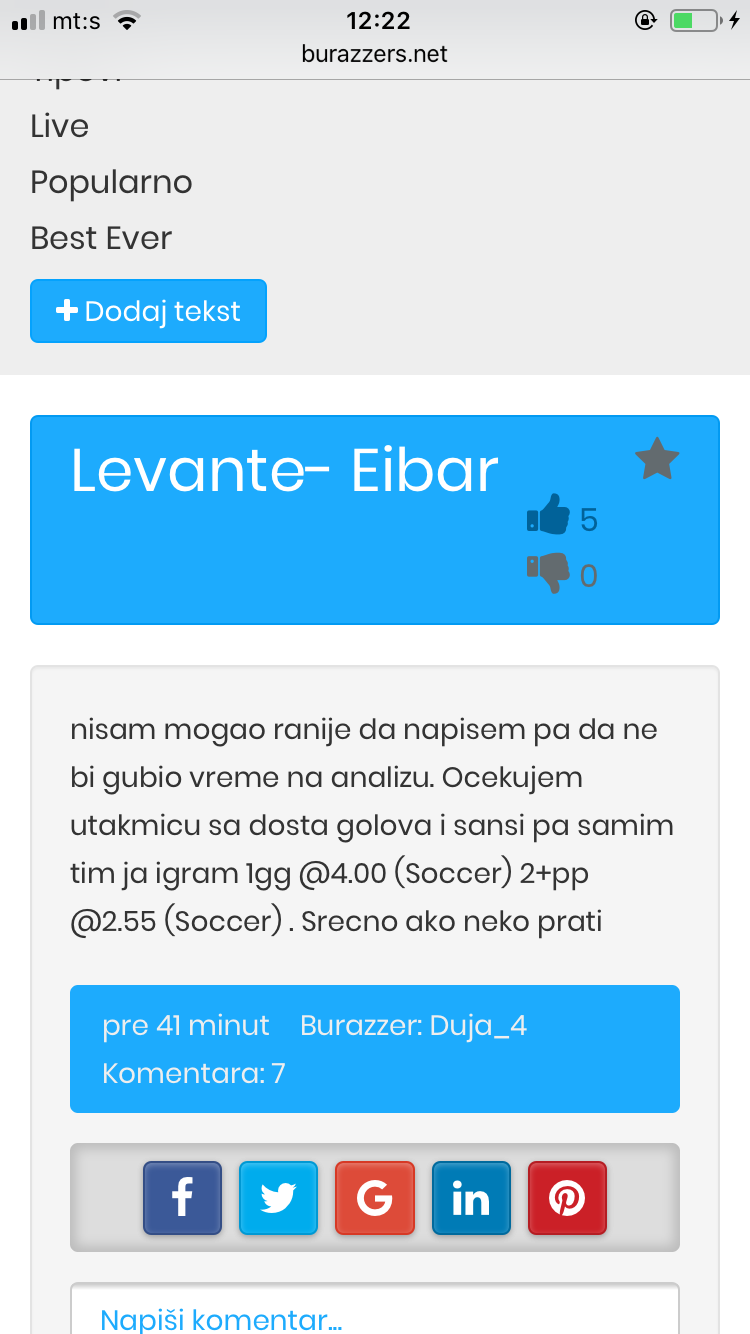Give a thumbs up to Levante- Eibar
This screenshot has height=1334, width=750.
pos(548,518)
